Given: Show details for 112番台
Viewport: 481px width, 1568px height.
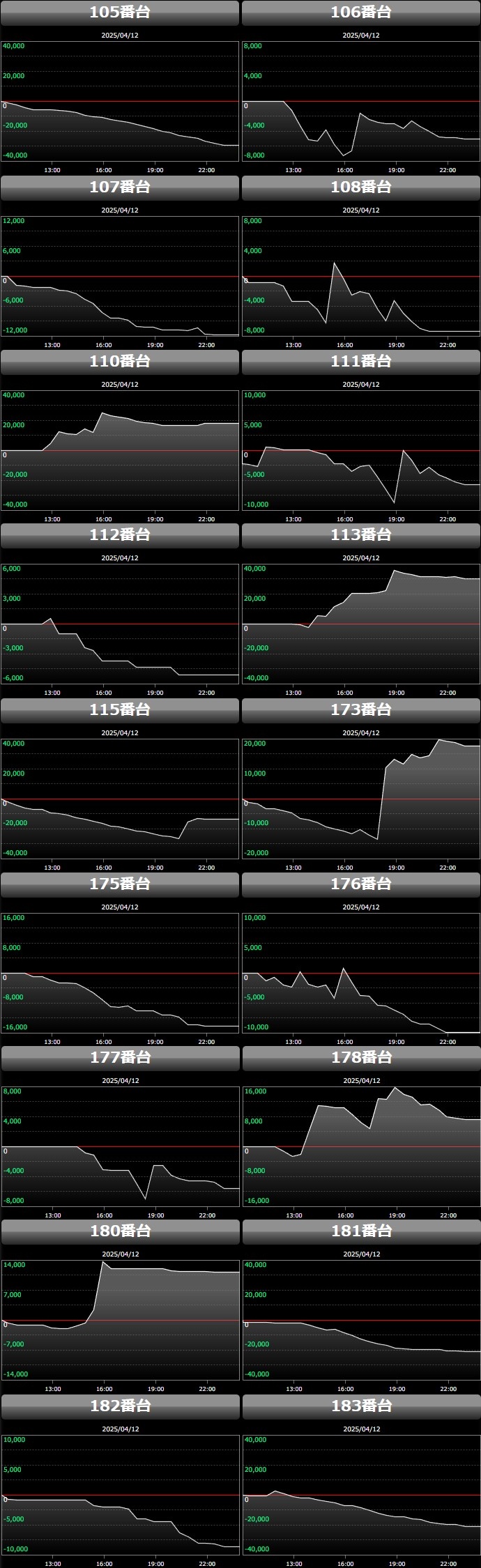Looking at the screenshot, I should pos(120,535).
